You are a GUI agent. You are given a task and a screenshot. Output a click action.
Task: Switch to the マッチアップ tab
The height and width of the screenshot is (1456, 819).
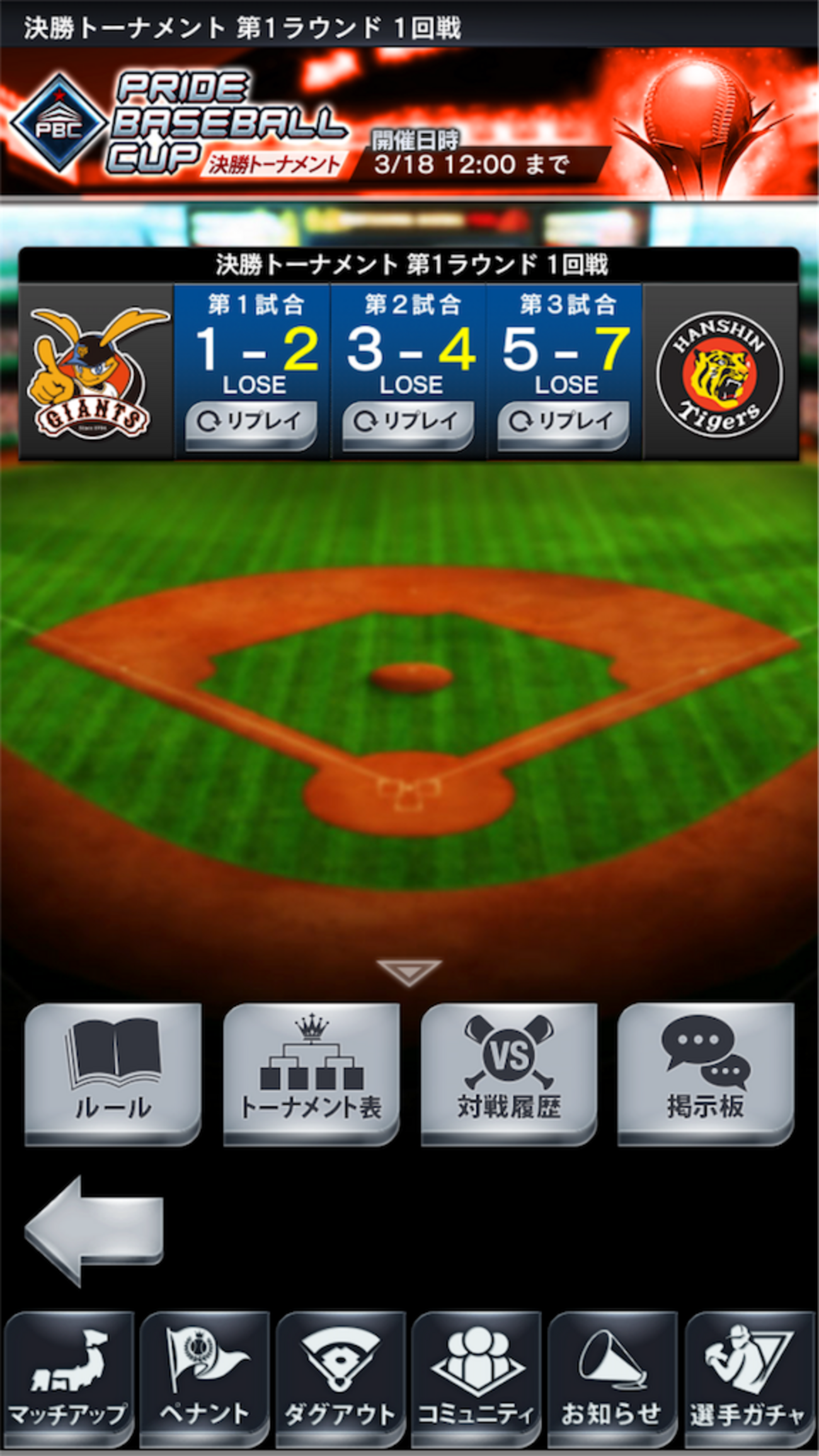coord(68,1379)
